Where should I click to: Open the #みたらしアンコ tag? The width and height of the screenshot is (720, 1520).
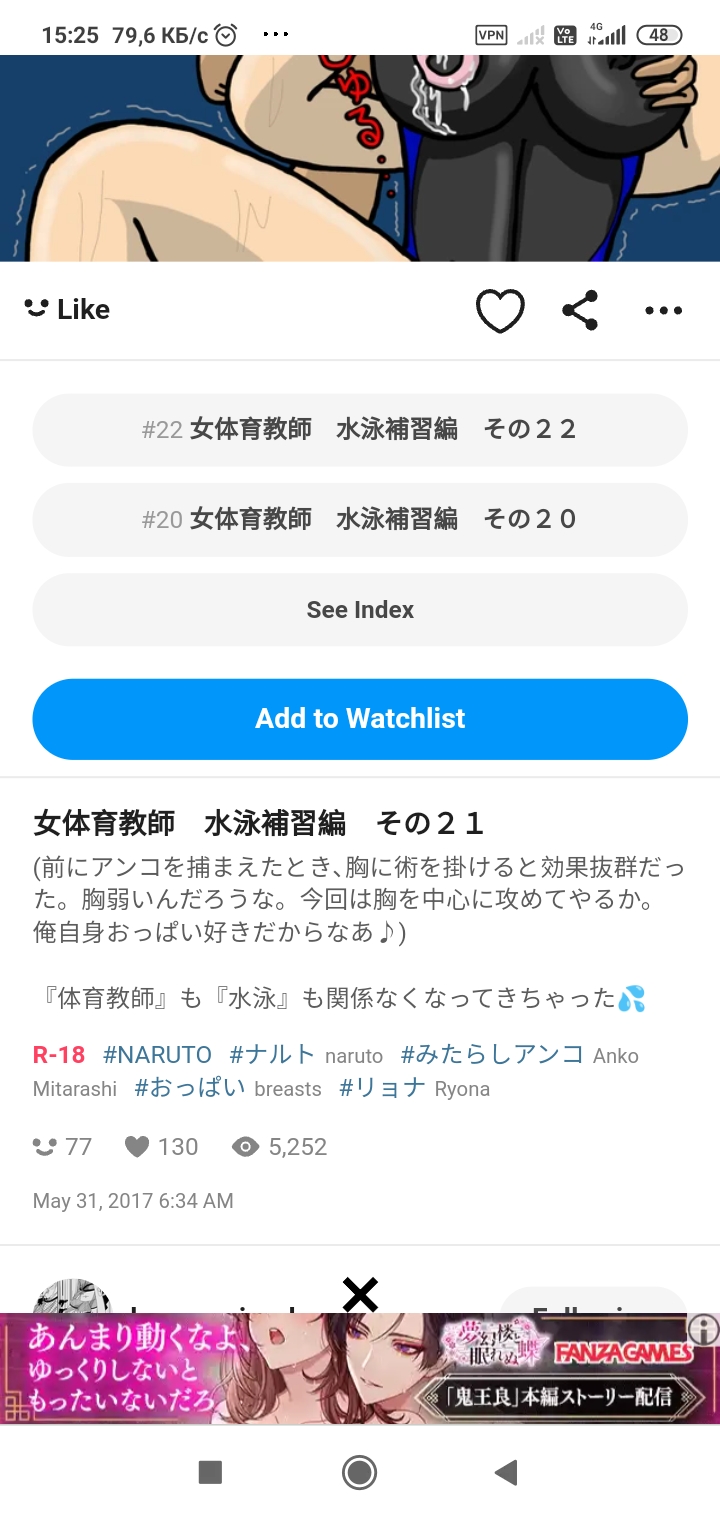(492, 1056)
